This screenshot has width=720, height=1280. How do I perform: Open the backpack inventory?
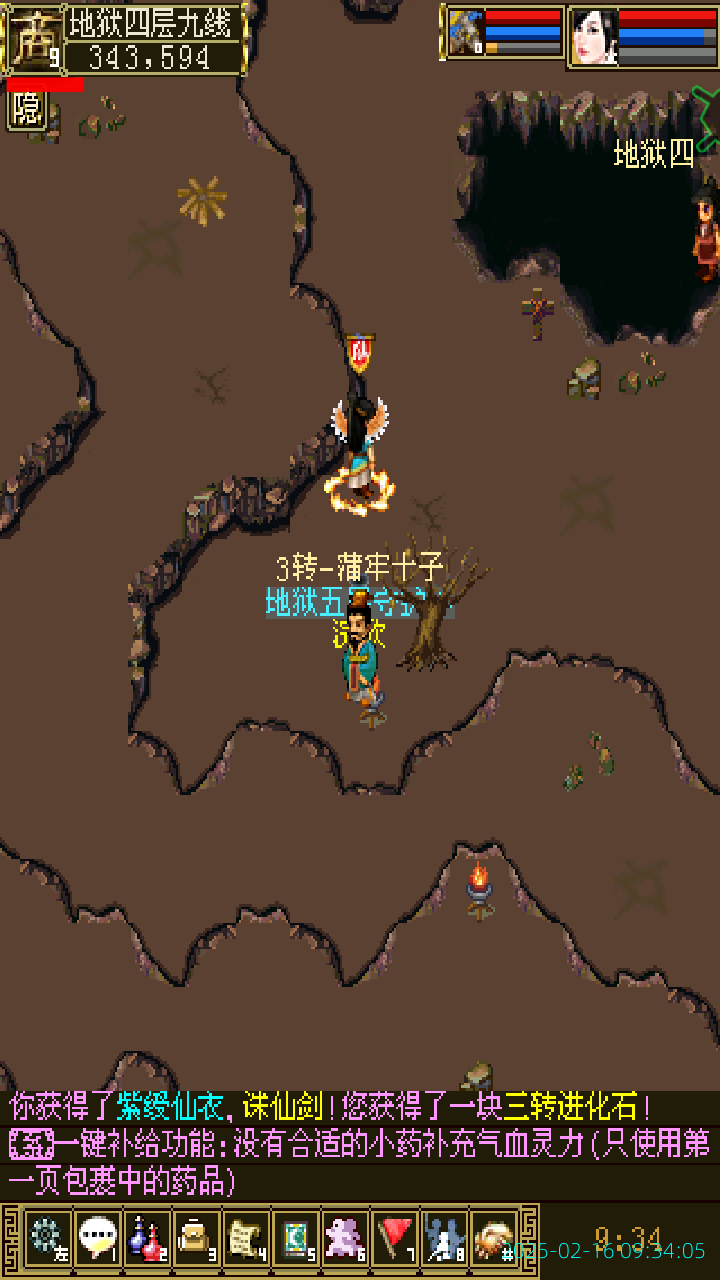[x=197, y=1239]
